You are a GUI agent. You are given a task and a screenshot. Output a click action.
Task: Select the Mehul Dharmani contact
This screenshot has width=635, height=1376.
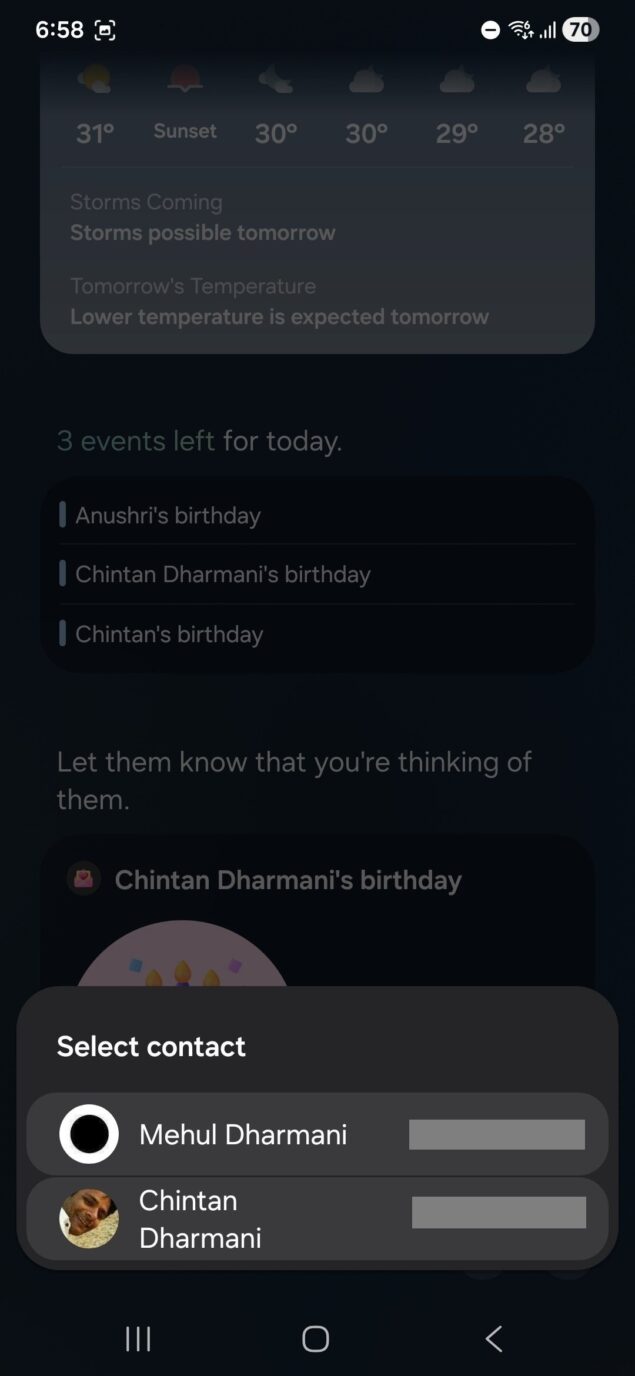pyautogui.click(x=243, y=1134)
